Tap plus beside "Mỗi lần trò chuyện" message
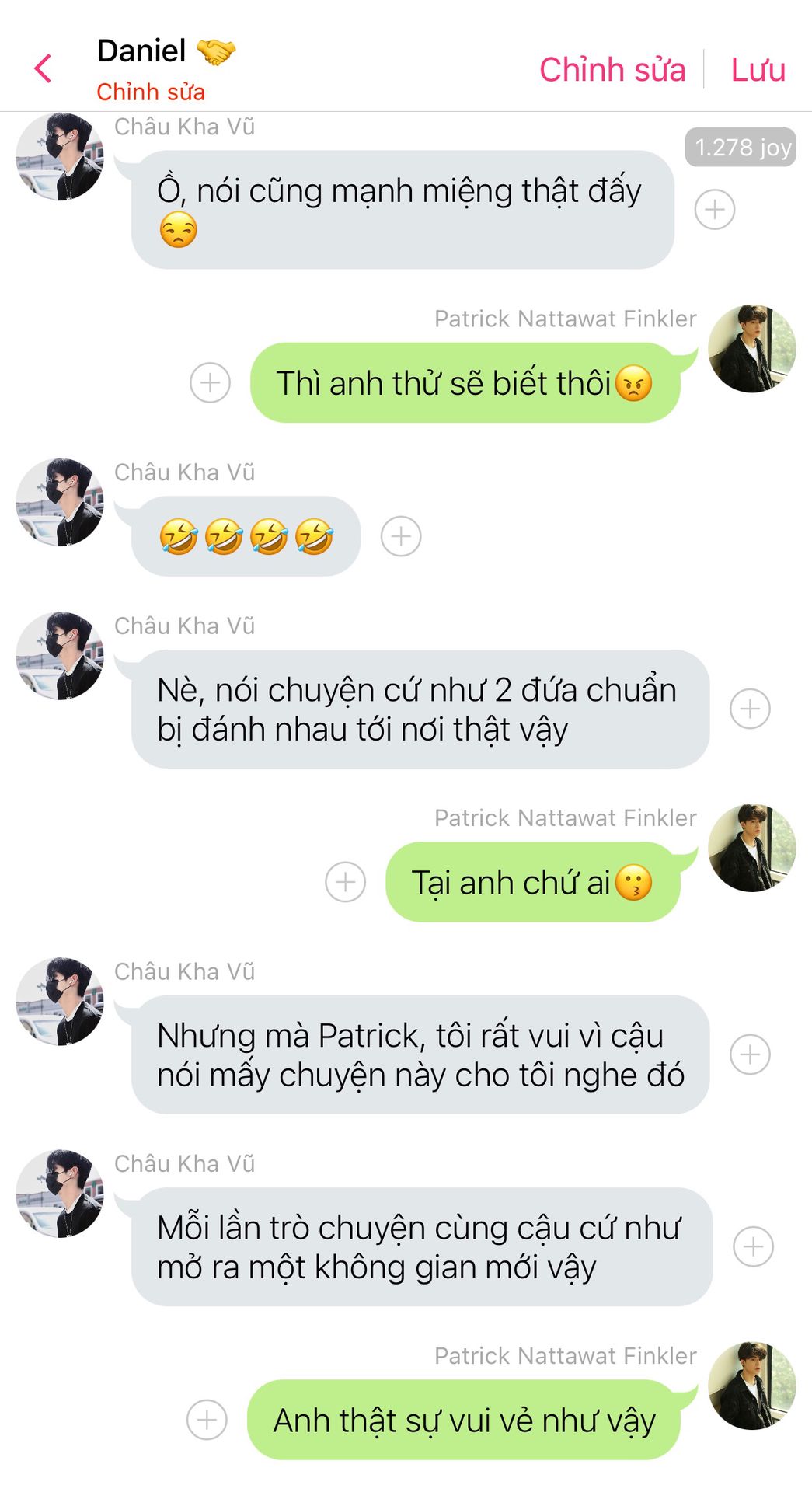The width and height of the screenshot is (812, 1492). [x=753, y=1246]
